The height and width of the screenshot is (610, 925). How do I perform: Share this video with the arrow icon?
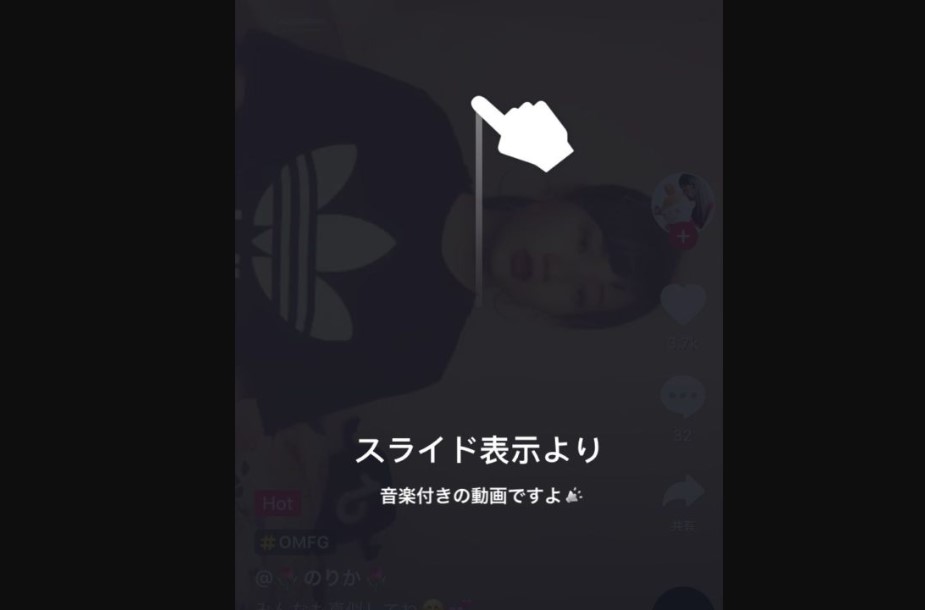683,492
